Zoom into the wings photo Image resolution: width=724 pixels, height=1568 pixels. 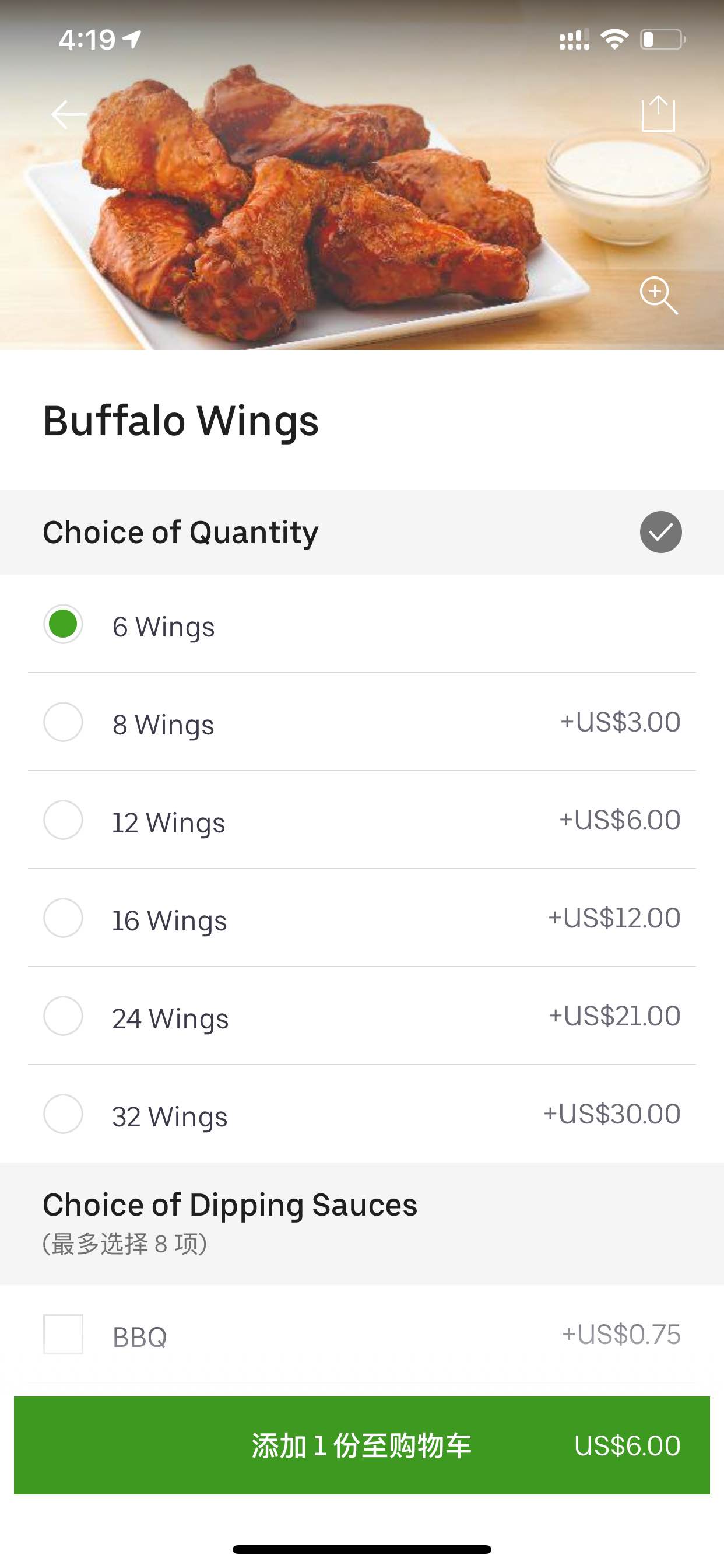point(658,295)
